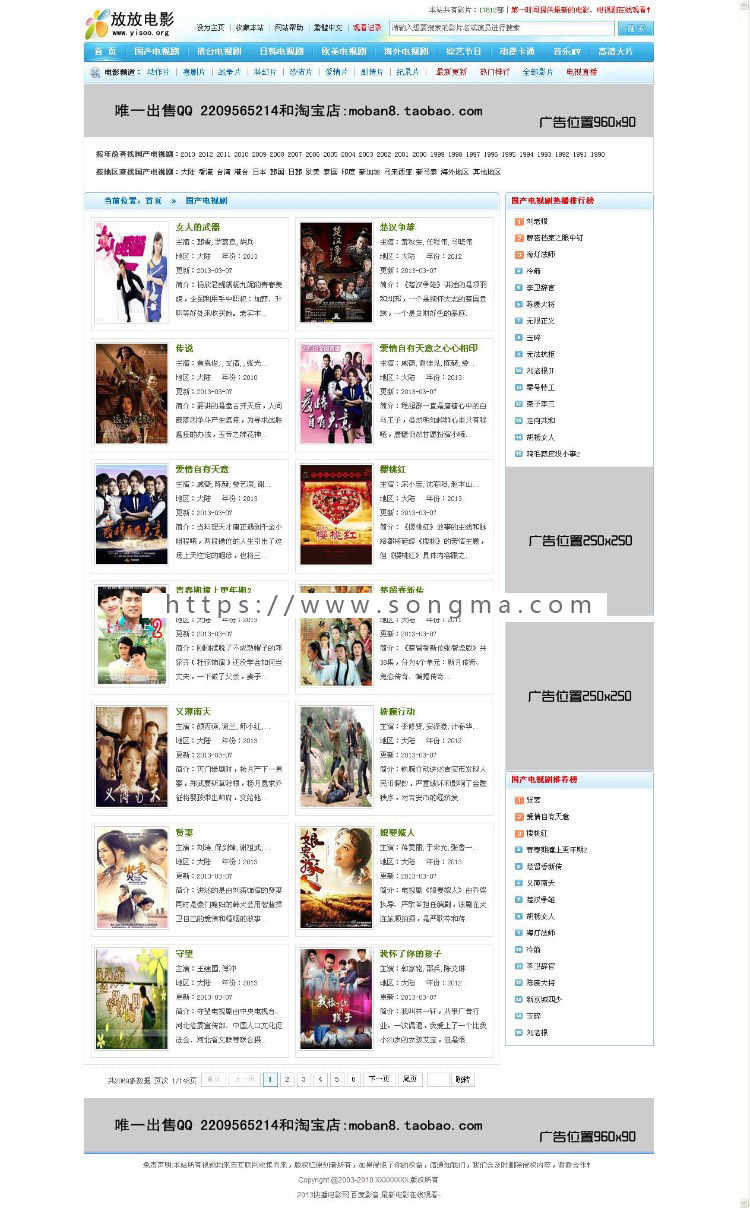Go to page 2 of results

tap(287, 1080)
